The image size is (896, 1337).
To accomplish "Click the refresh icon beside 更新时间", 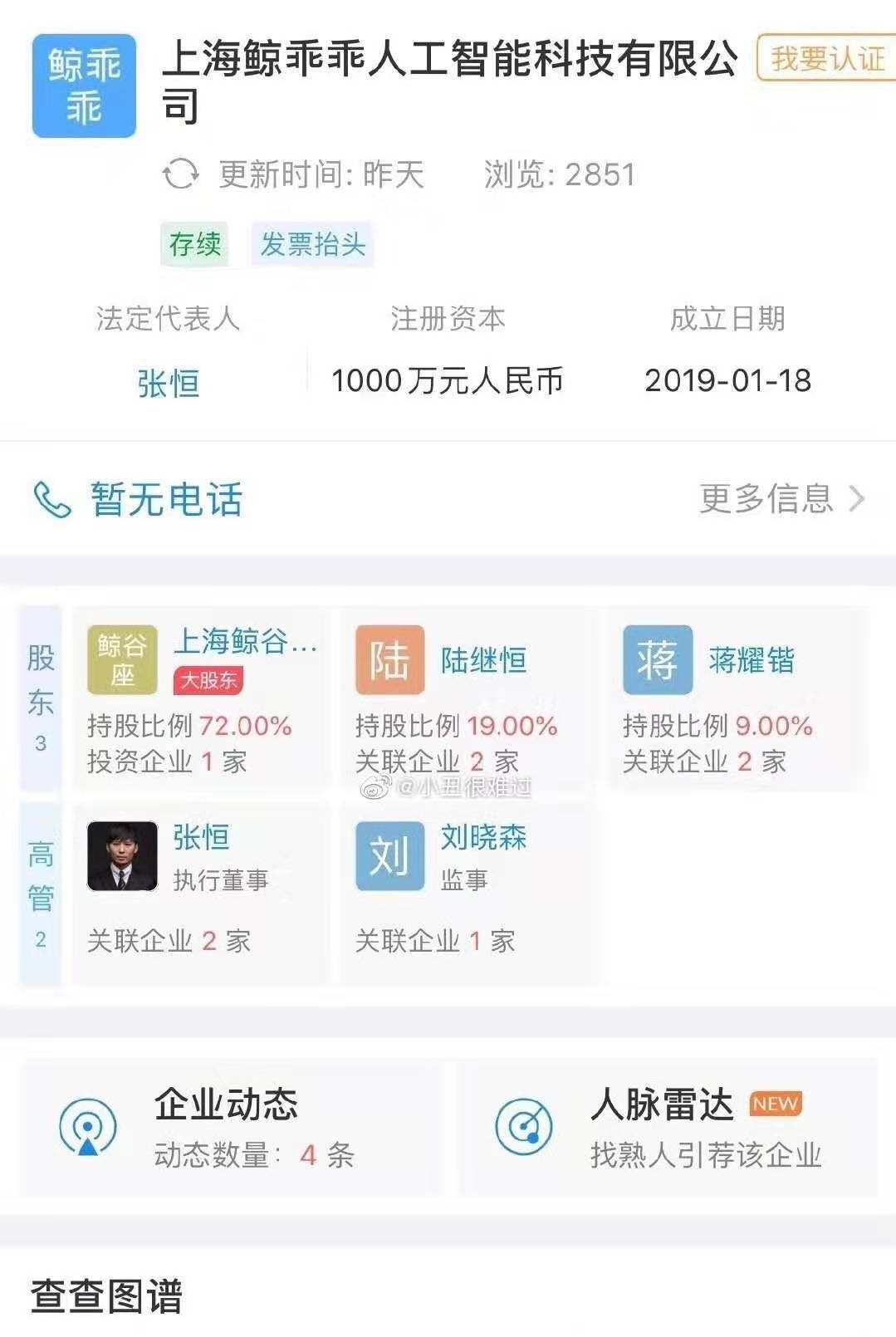I will (182, 174).
